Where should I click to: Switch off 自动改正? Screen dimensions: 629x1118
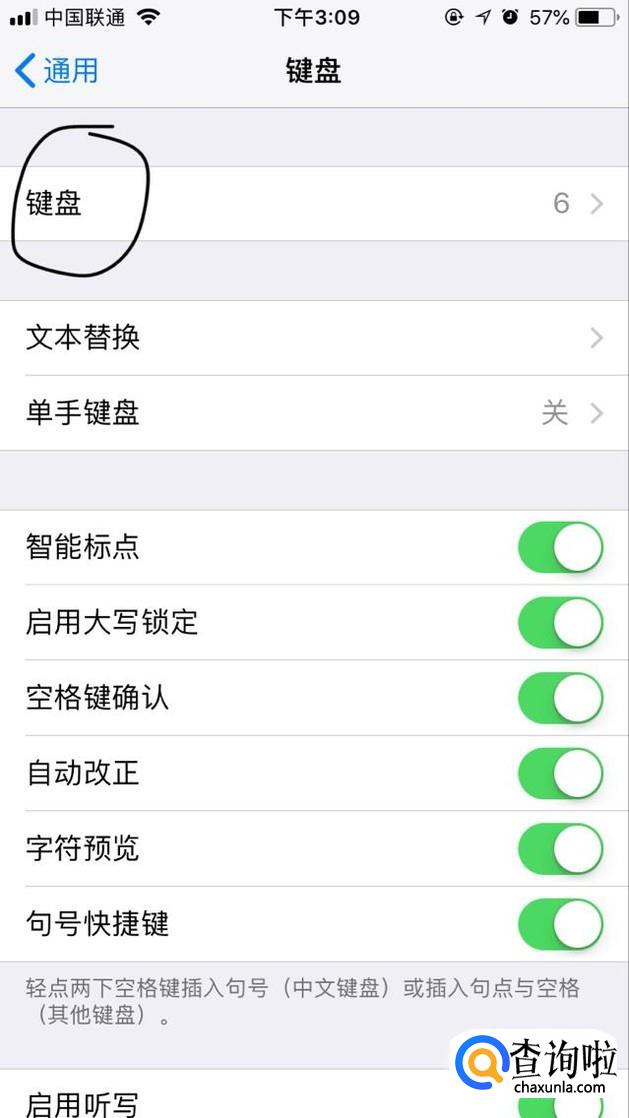(560, 773)
